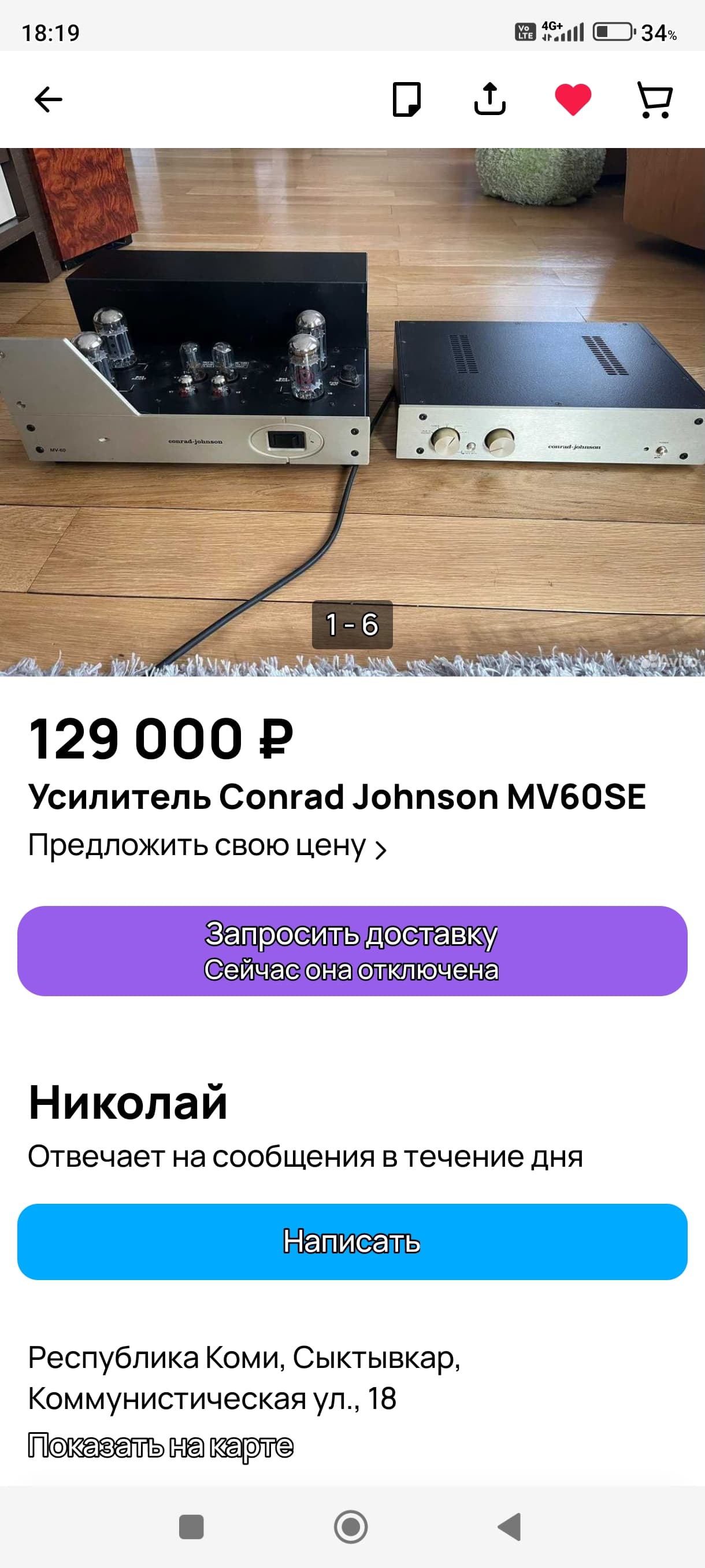Tap Предложить свою цену link

tap(207, 846)
